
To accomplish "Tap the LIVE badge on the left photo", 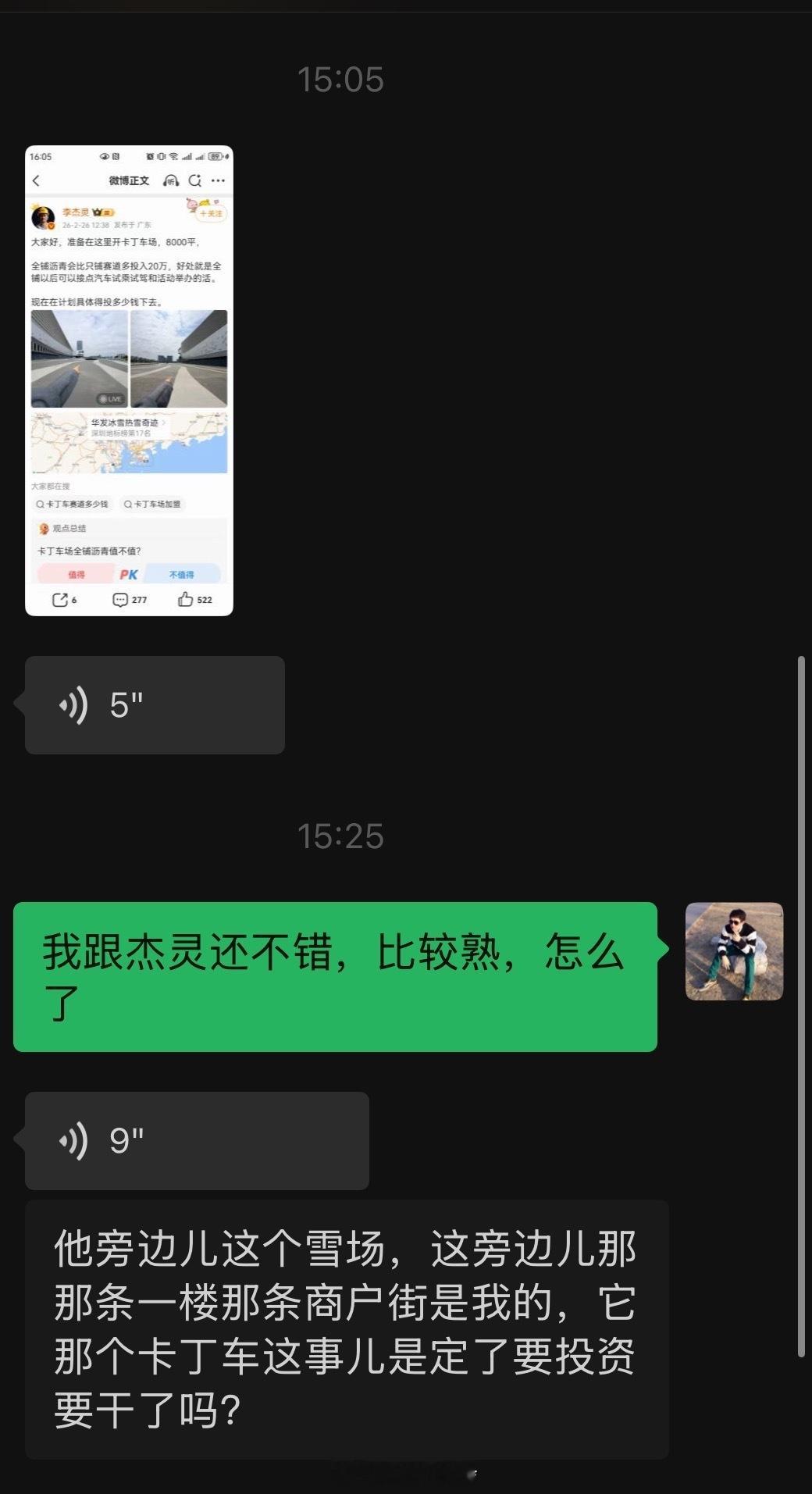I will click(109, 399).
